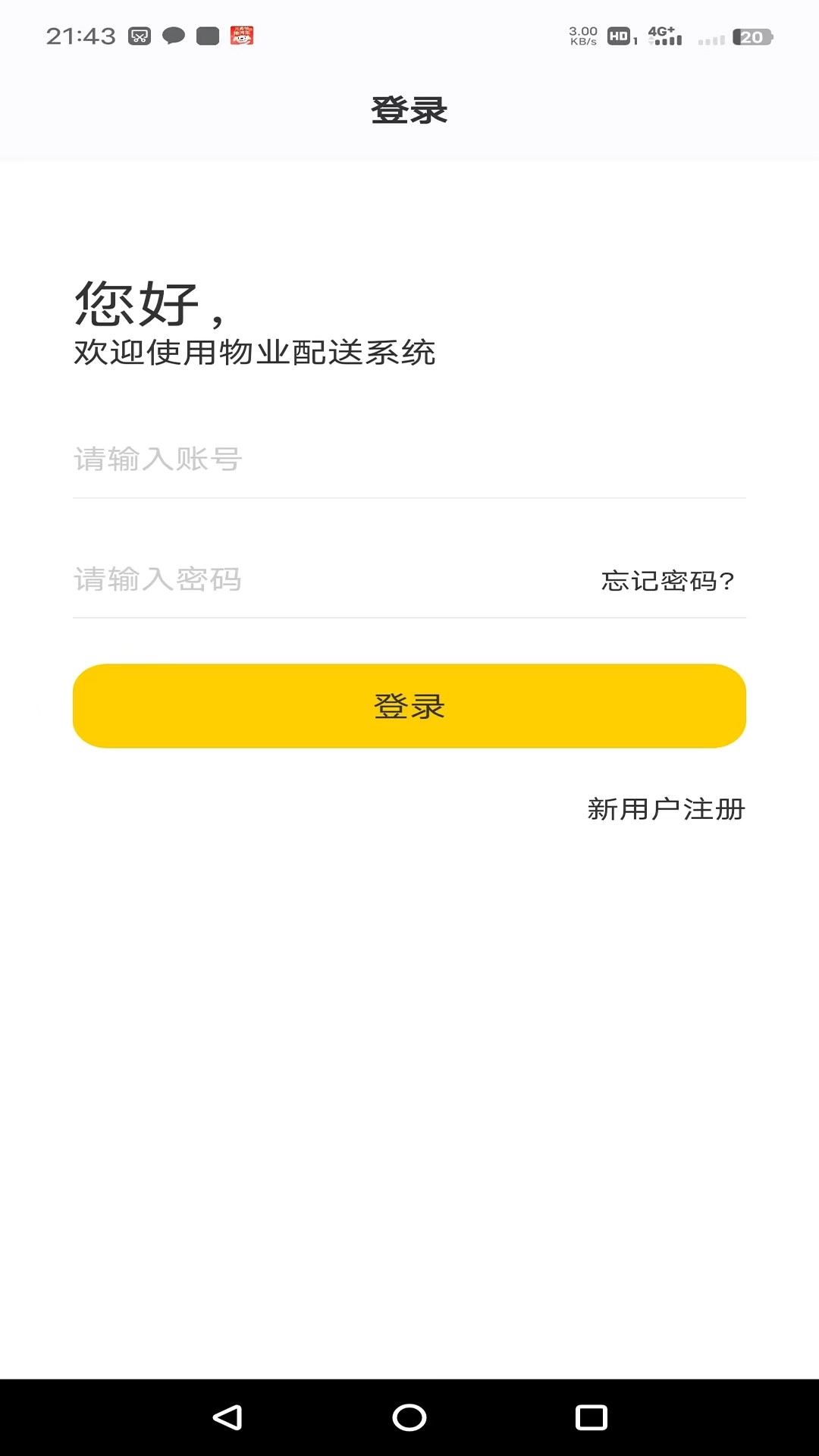Screen dimensions: 819x1456
Task: Tap 忘记密码? forgot password link
Action: [x=667, y=580]
